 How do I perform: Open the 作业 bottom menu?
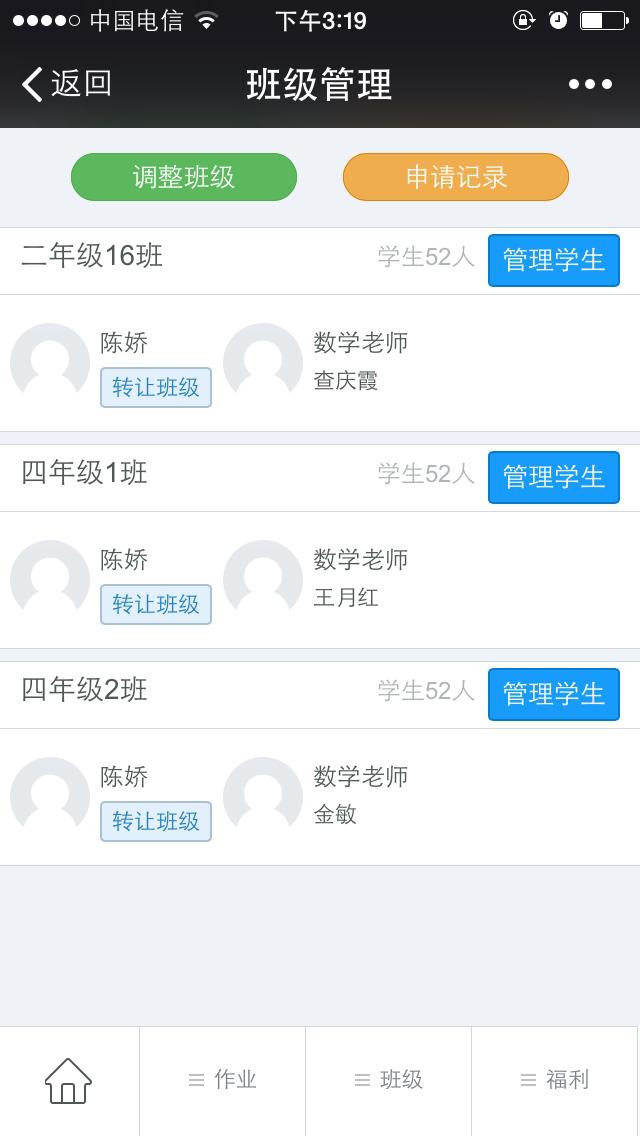point(223,1080)
